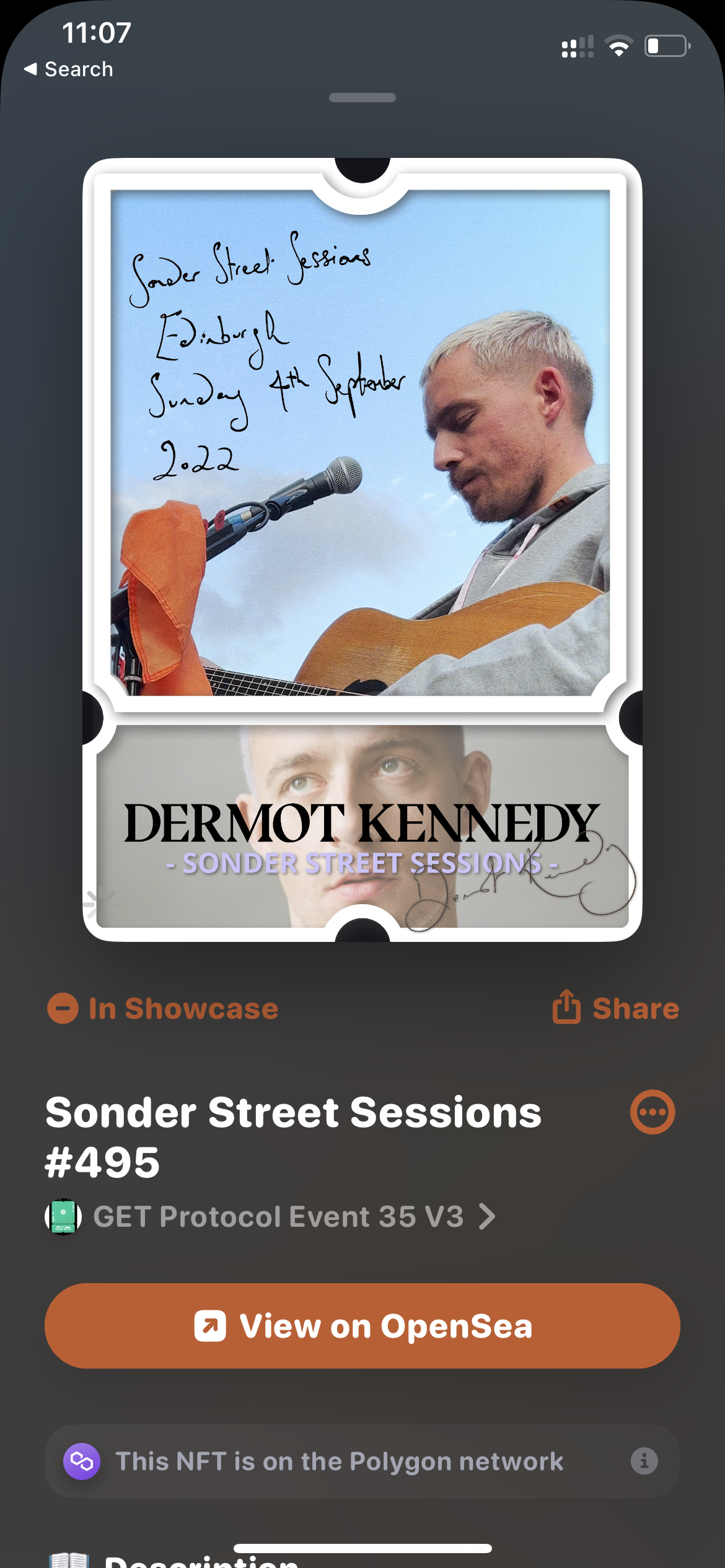The height and width of the screenshot is (1568, 725).
Task: Remove NFT from Showcase
Action: pyautogui.click(x=163, y=1008)
